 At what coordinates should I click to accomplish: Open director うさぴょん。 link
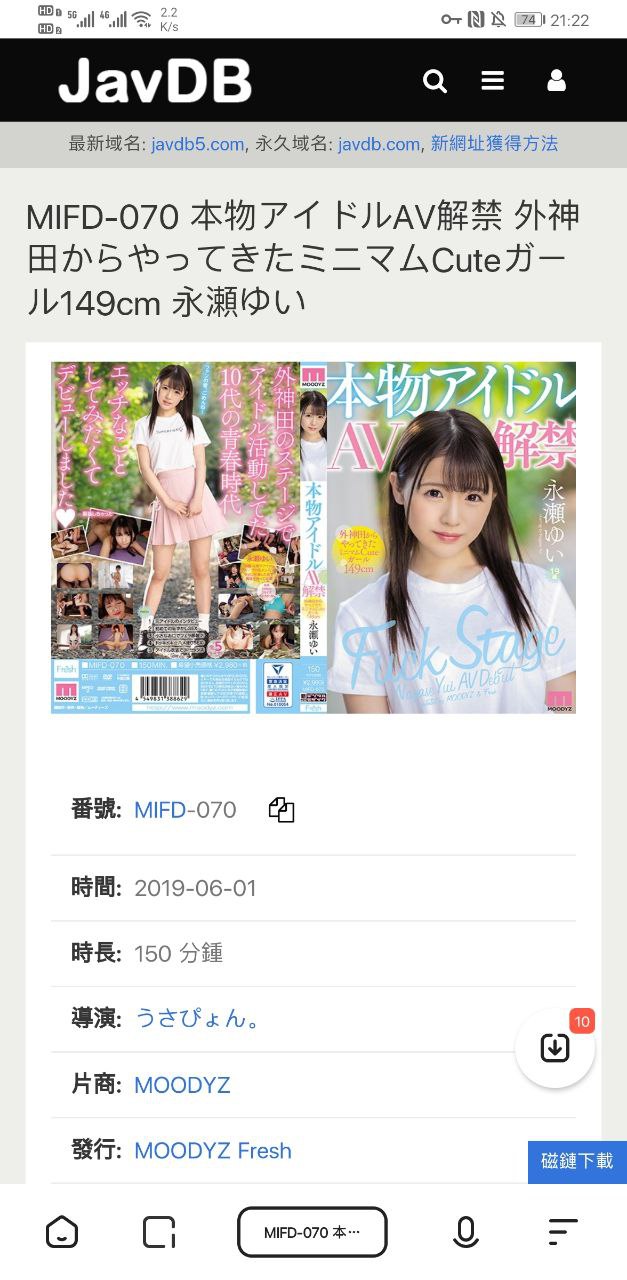coord(199,1019)
